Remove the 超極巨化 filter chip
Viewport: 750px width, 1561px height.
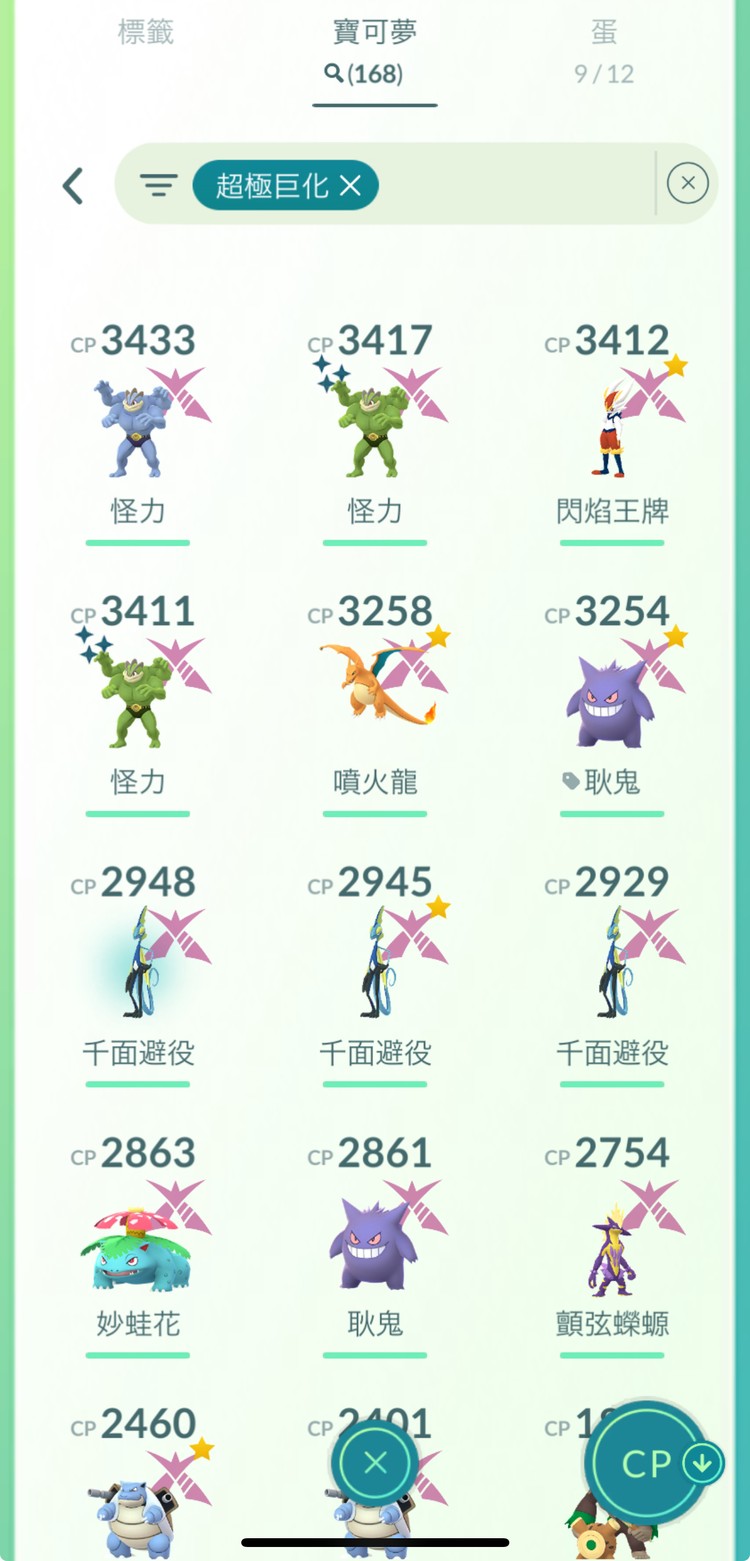(350, 185)
